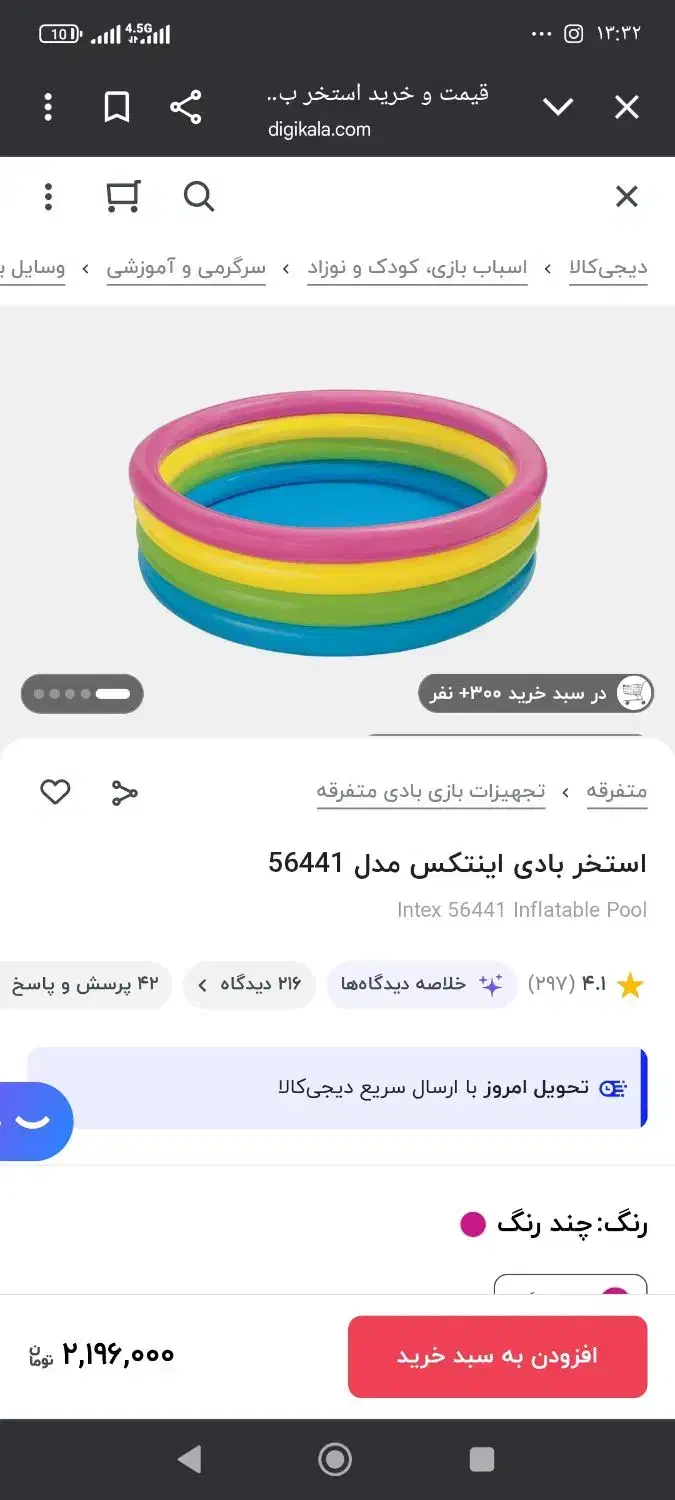
Task: Open the ۲۱۶ دیدگاه reviews chip
Action: 249,985
